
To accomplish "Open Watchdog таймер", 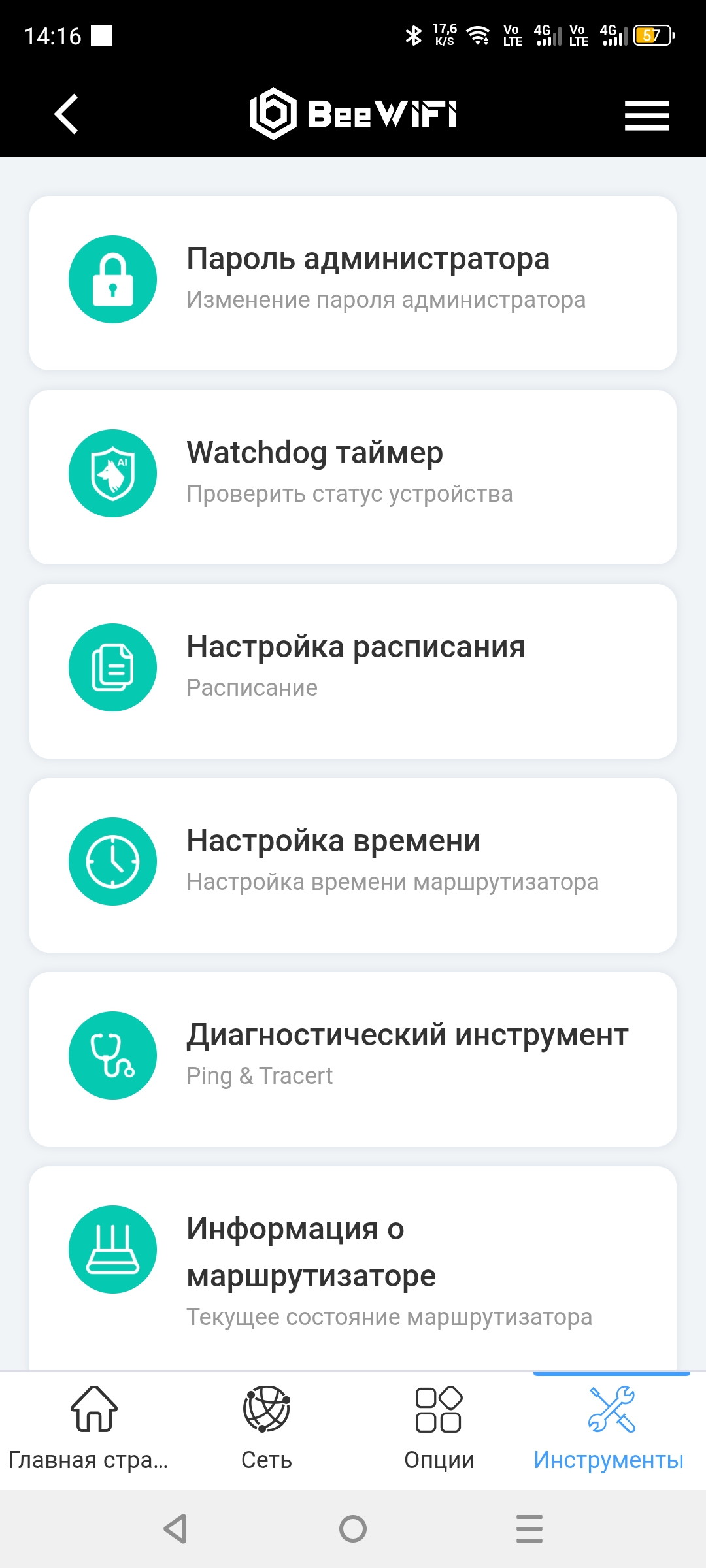I will click(x=353, y=477).
